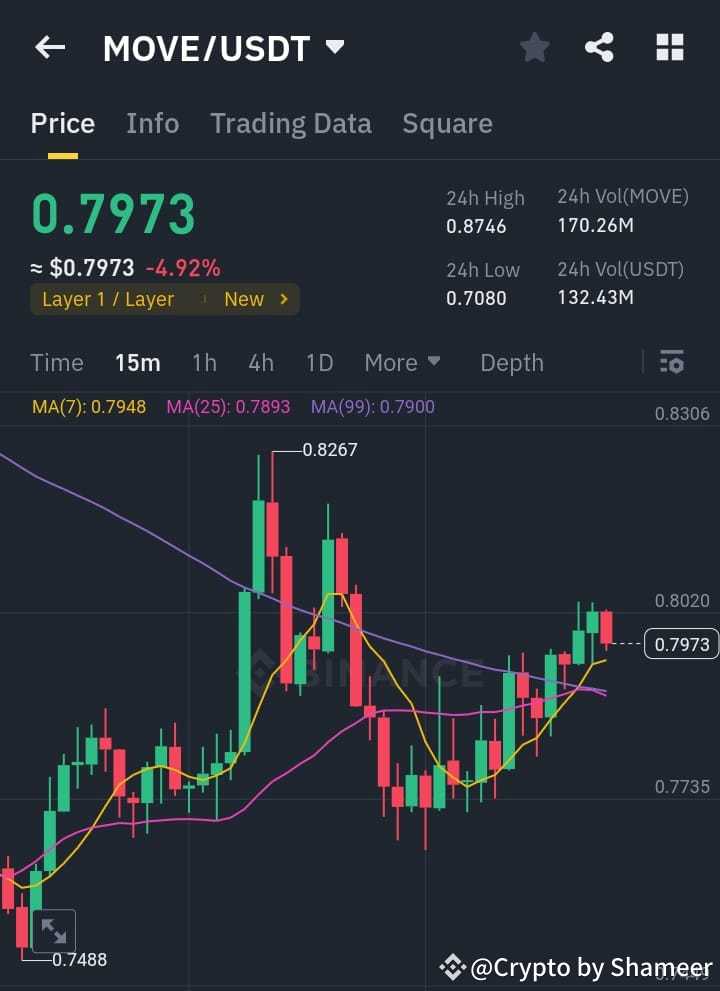Switch to the Depth view
720x991 pixels.
pyautogui.click(x=511, y=363)
